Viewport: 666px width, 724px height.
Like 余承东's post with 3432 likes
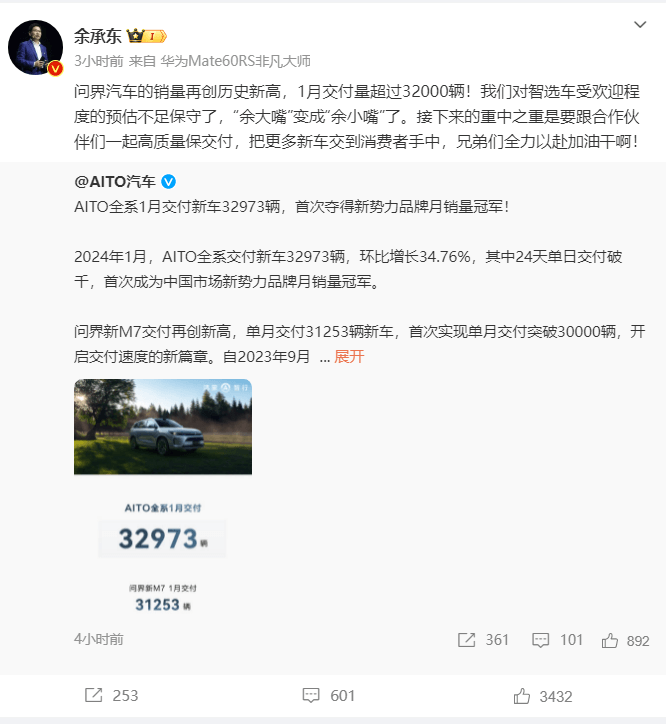click(x=542, y=696)
